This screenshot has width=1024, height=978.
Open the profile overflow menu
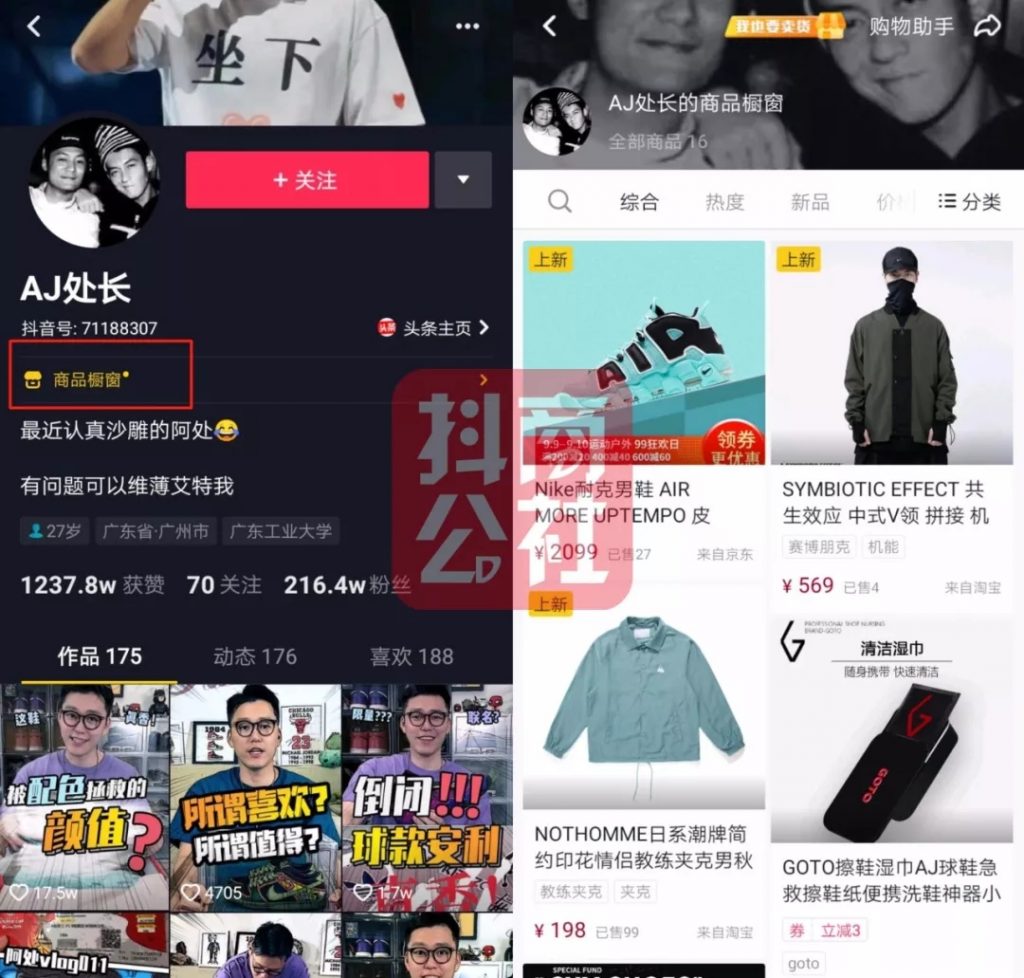[467, 27]
